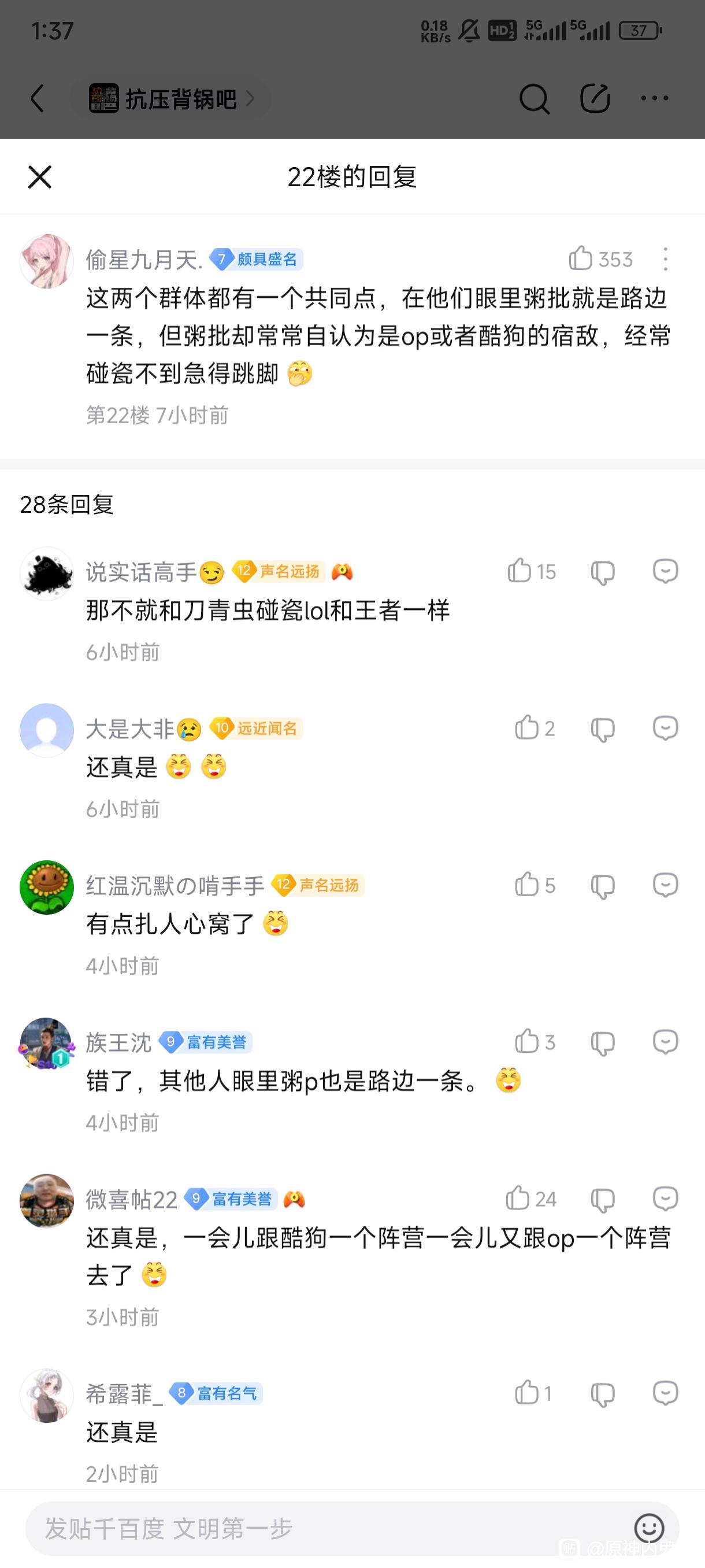Viewport: 705px width, 1568px height.
Task: Like 说实话高手's reply
Action: tap(520, 571)
